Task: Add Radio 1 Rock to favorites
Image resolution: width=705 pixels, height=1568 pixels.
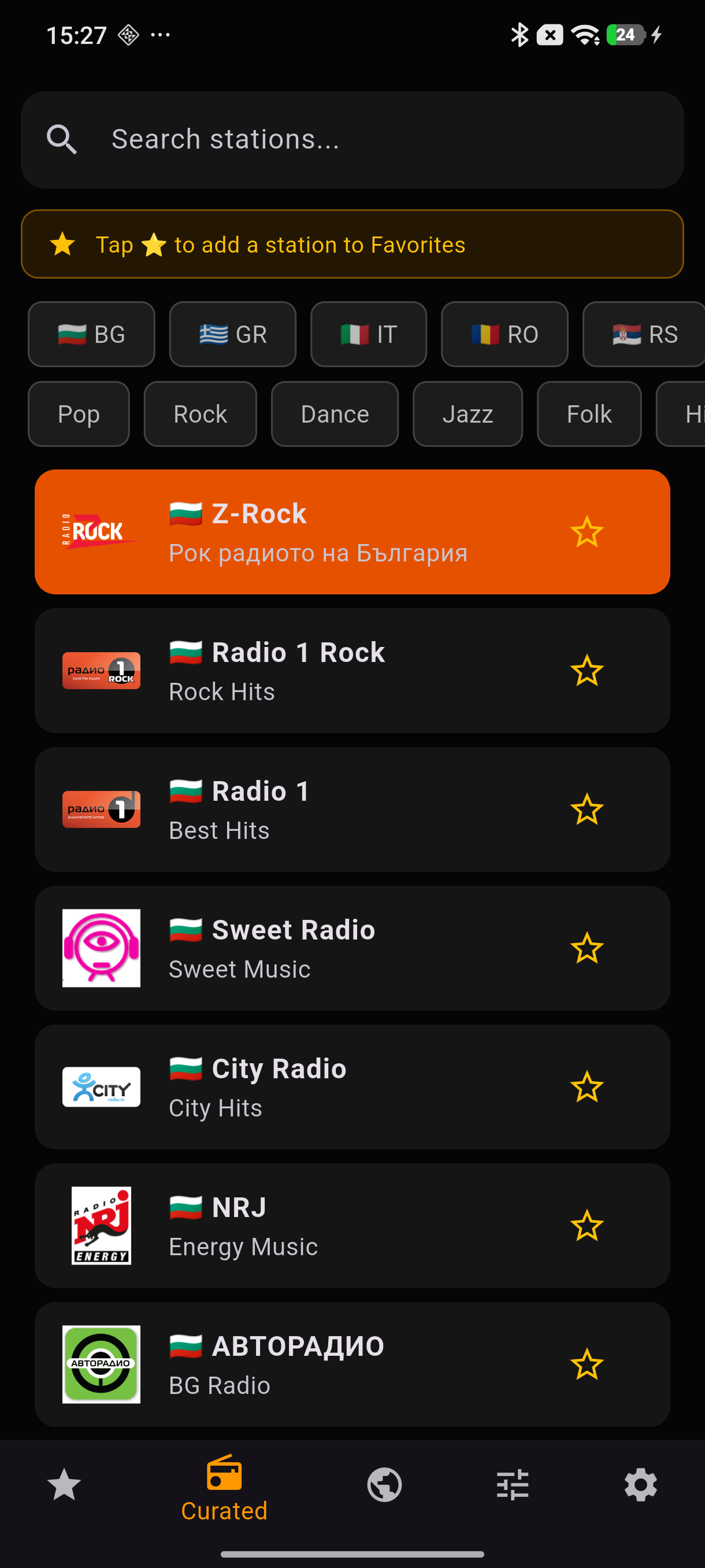Action: 587,671
